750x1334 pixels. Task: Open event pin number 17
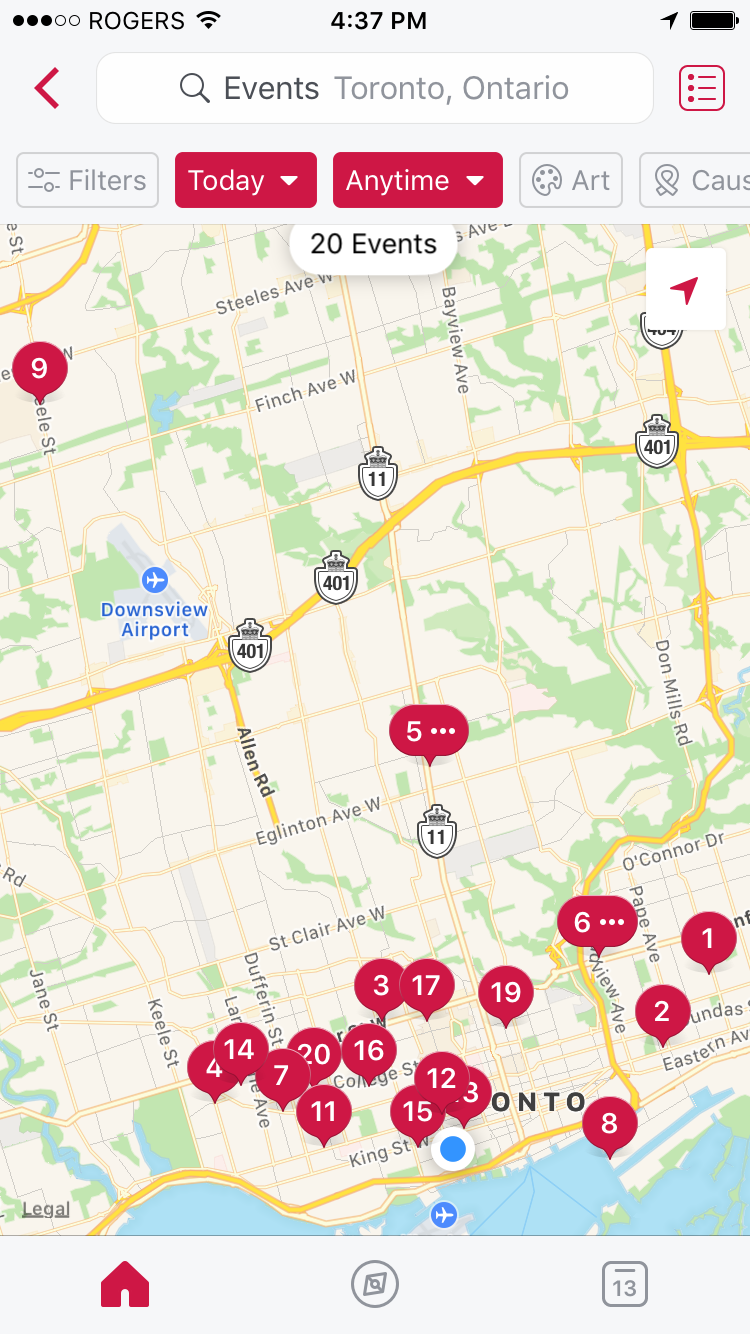tap(426, 986)
